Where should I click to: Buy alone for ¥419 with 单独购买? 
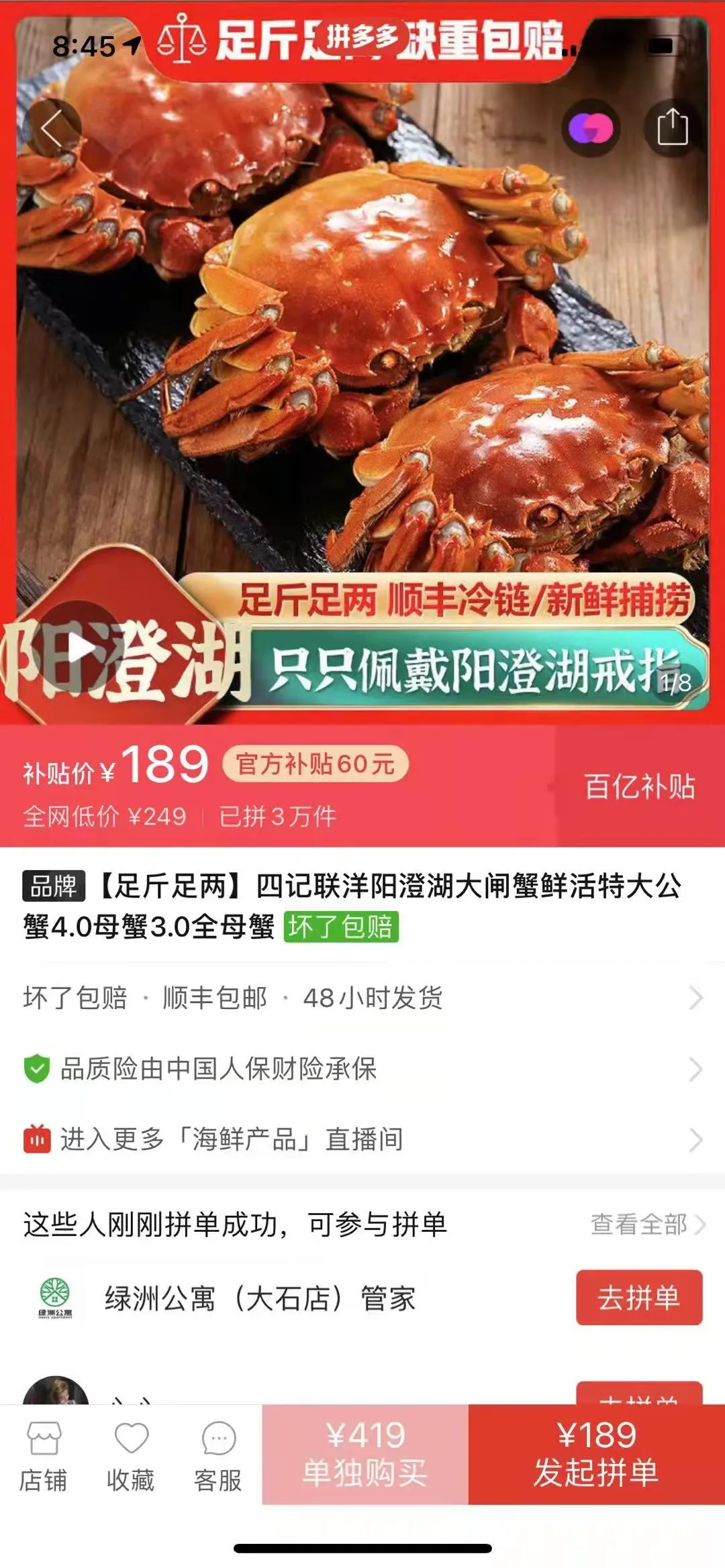tap(365, 1454)
